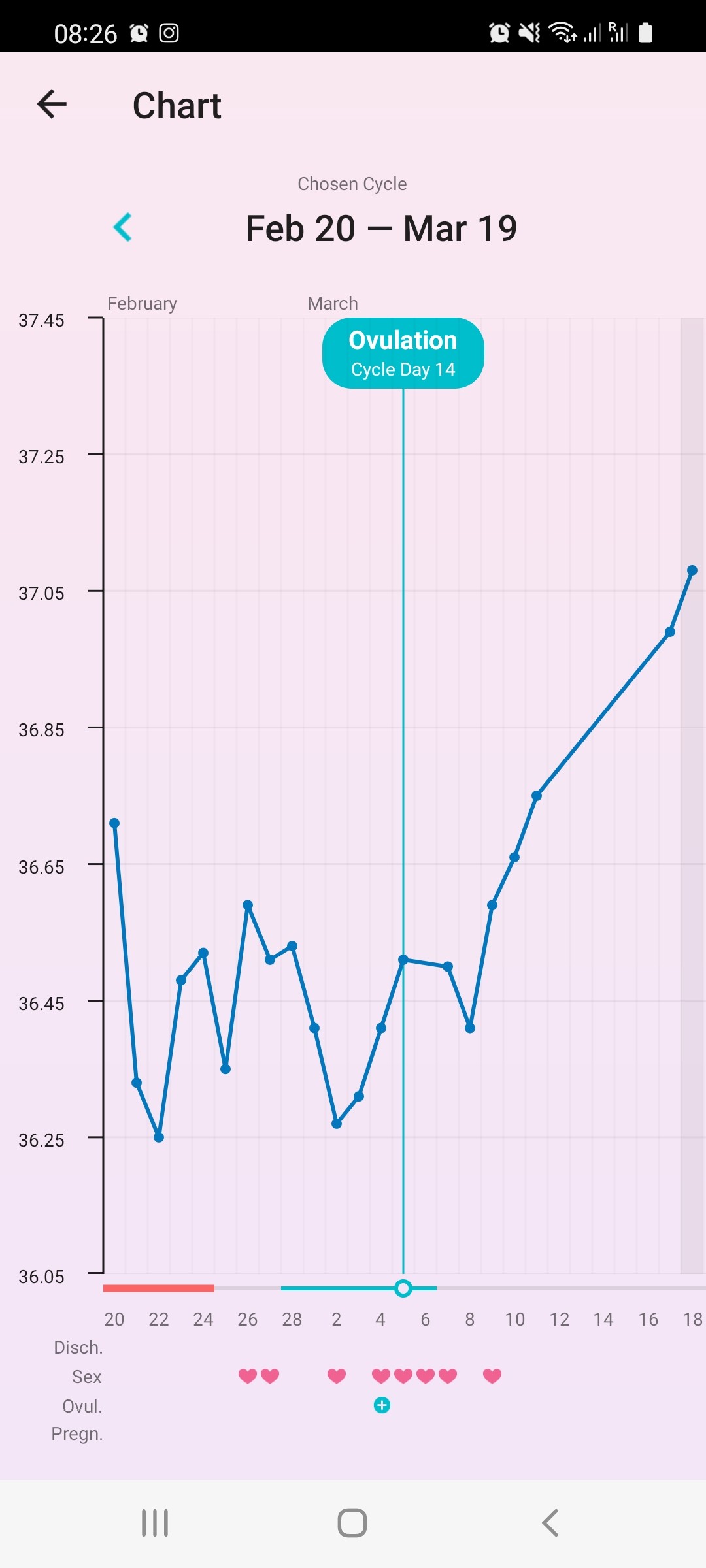Tap the system home button

[x=352, y=1523]
